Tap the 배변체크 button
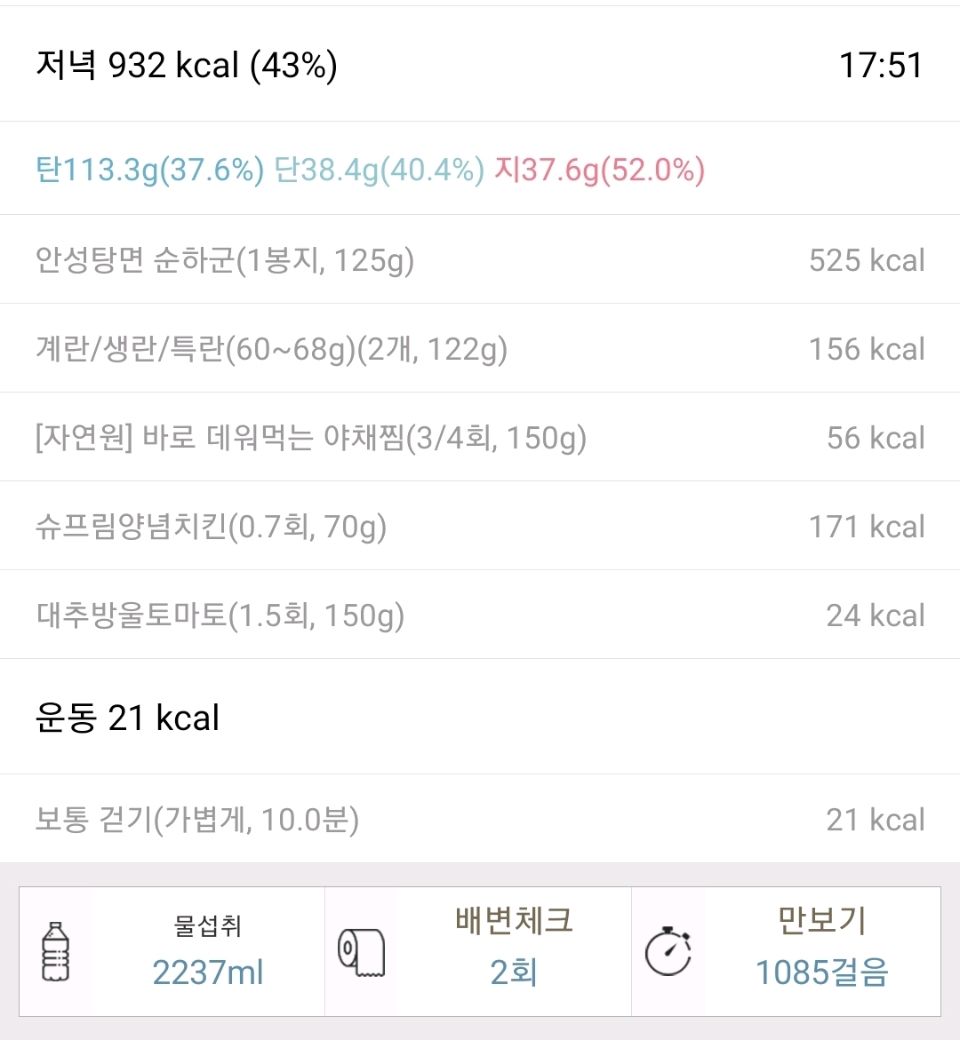This screenshot has height=1040, width=960. coord(478,951)
